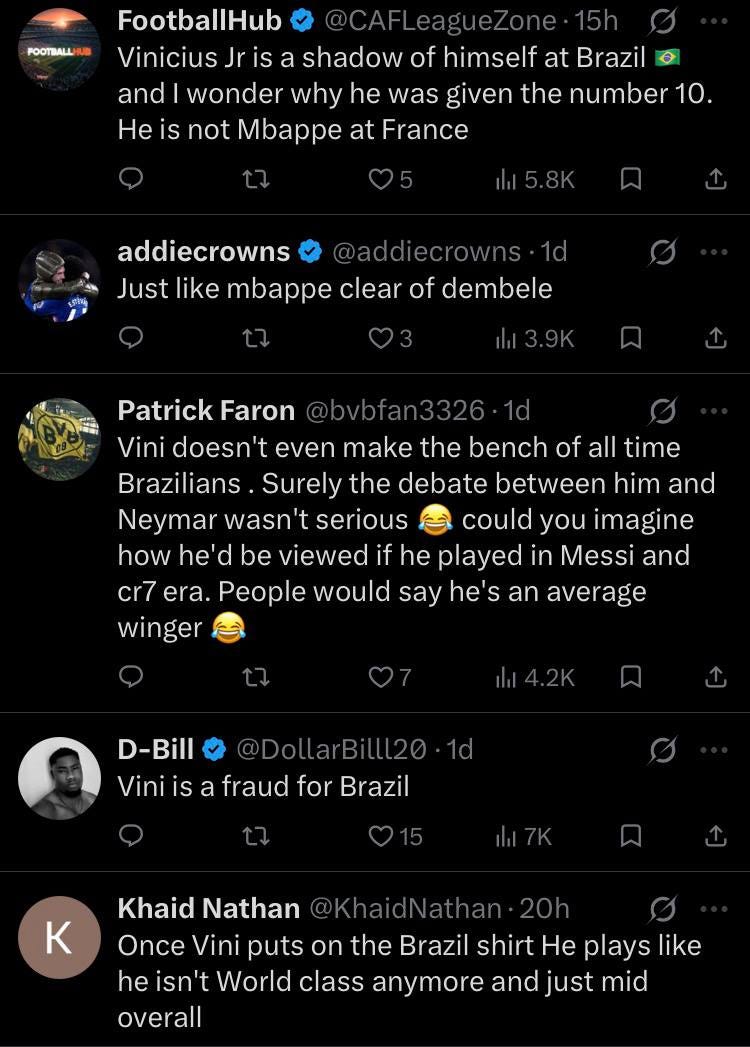
Task: Open Khaid Nathan's profile avatar
Action: (60, 937)
